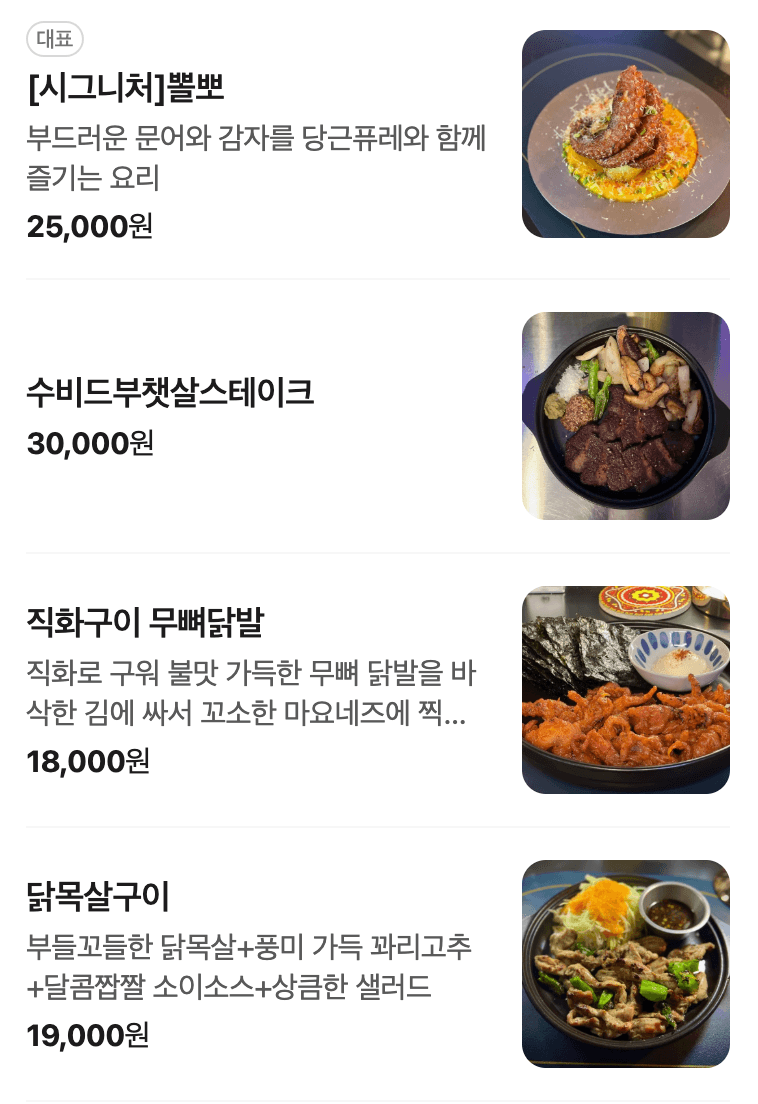The width and height of the screenshot is (758, 1104).
Task: View the 수비드부챗살스테이크 photo
Action: [x=625, y=415]
